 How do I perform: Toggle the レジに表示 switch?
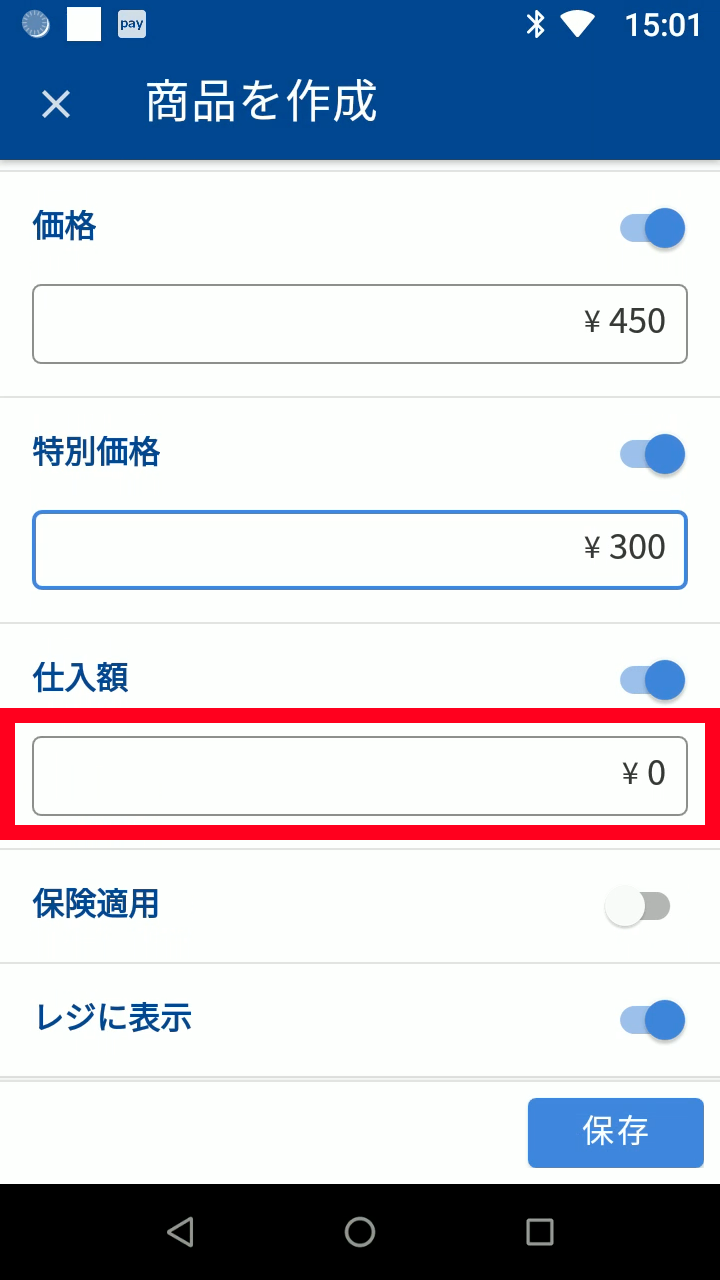[x=653, y=1020]
